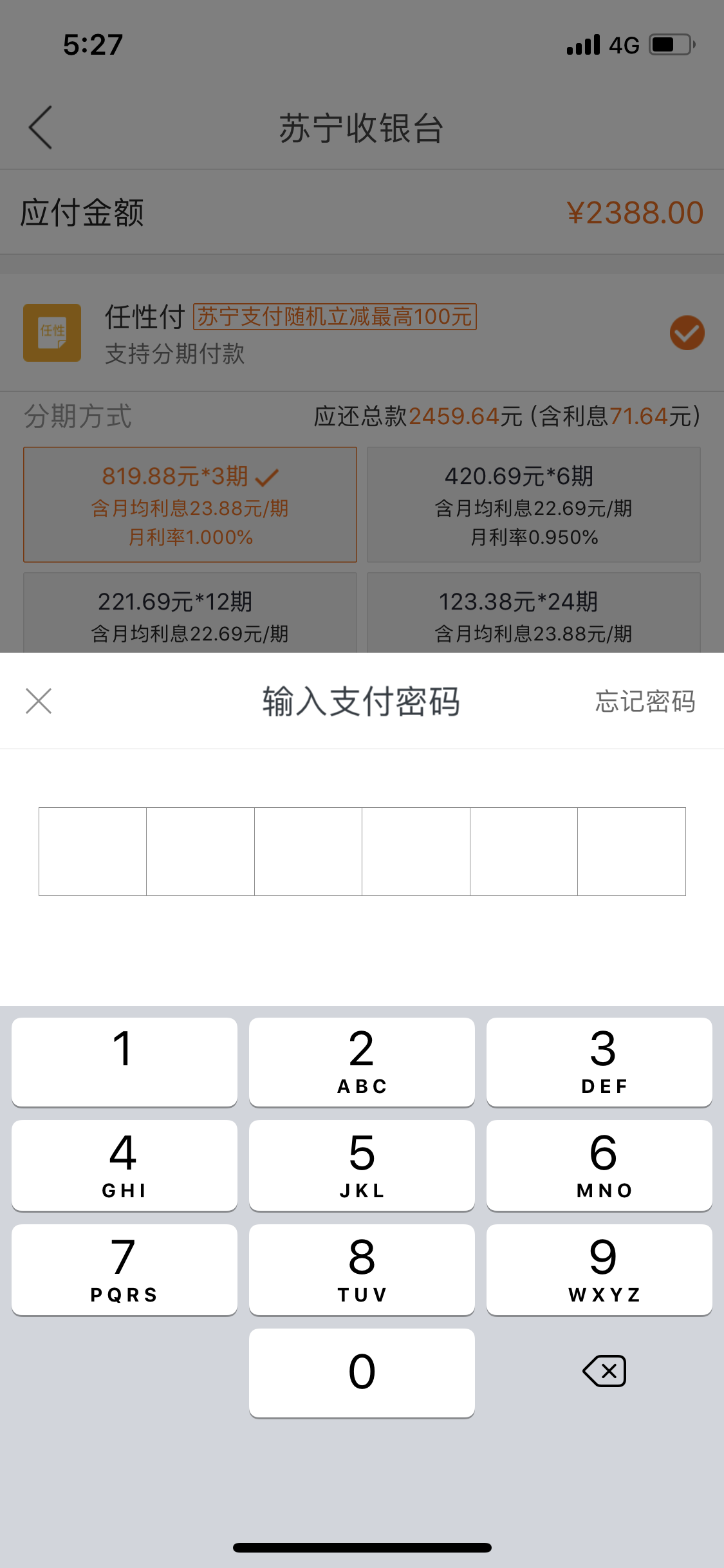
Task: Enter digit 5 on keypad
Action: [x=362, y=1166]
